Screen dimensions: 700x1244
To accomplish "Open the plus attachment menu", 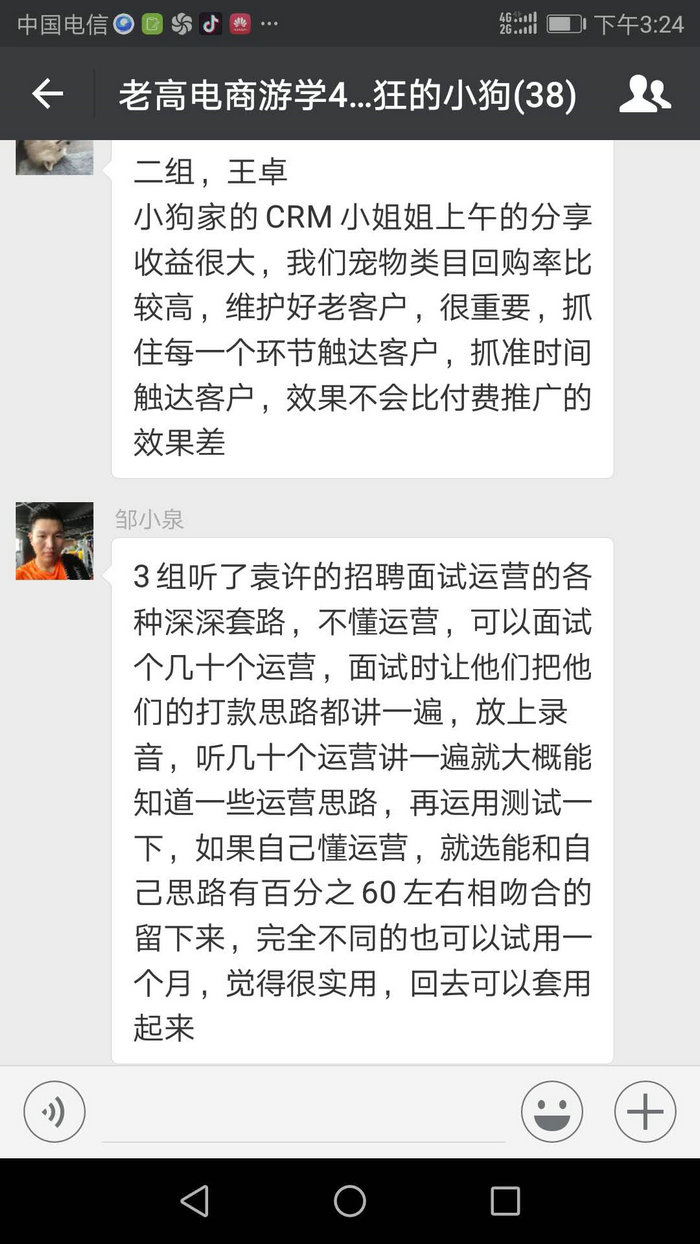I will (645, 1111).
